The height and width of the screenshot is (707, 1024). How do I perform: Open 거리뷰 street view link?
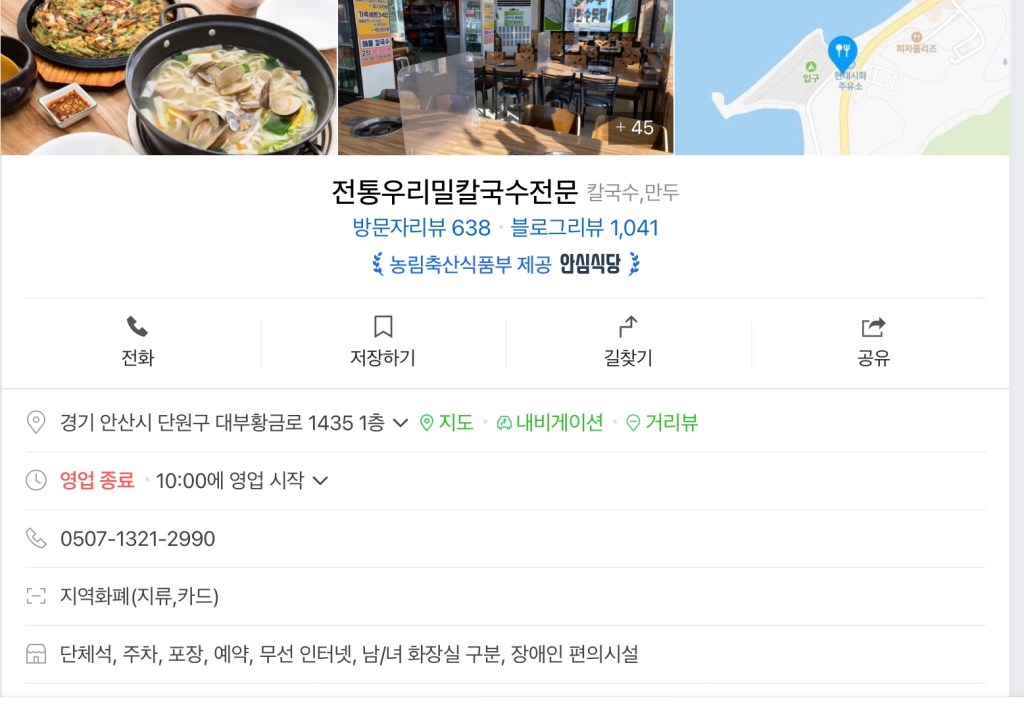[x=661, y=423]
